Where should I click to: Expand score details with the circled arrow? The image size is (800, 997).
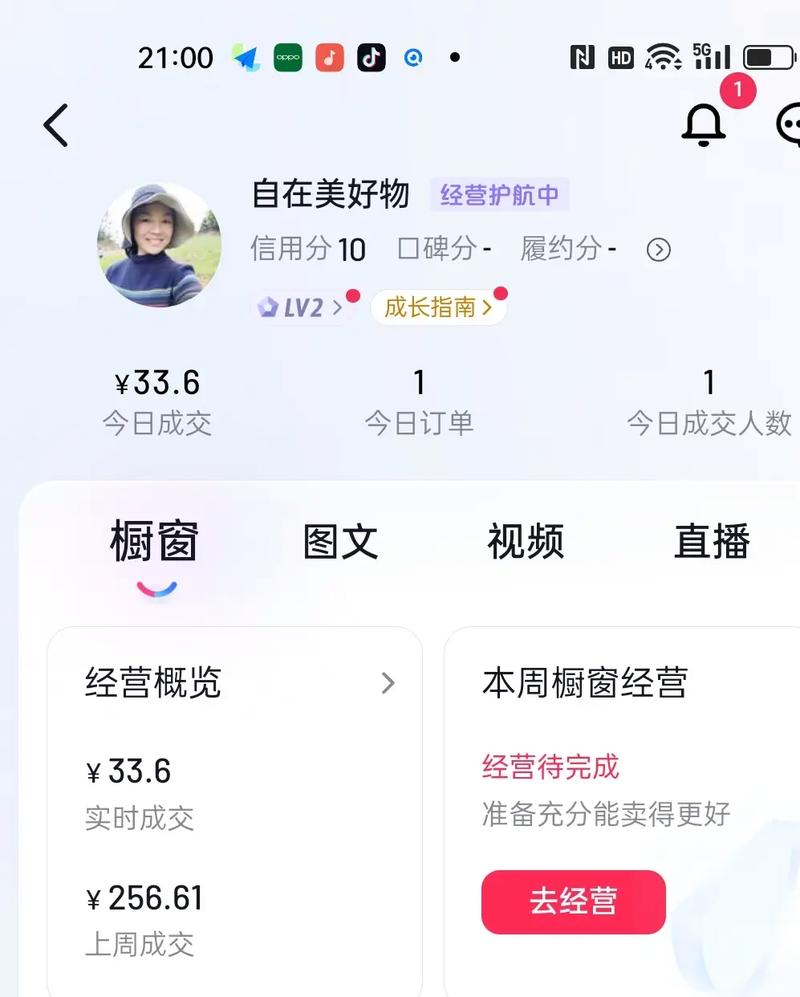coord(658,250)
